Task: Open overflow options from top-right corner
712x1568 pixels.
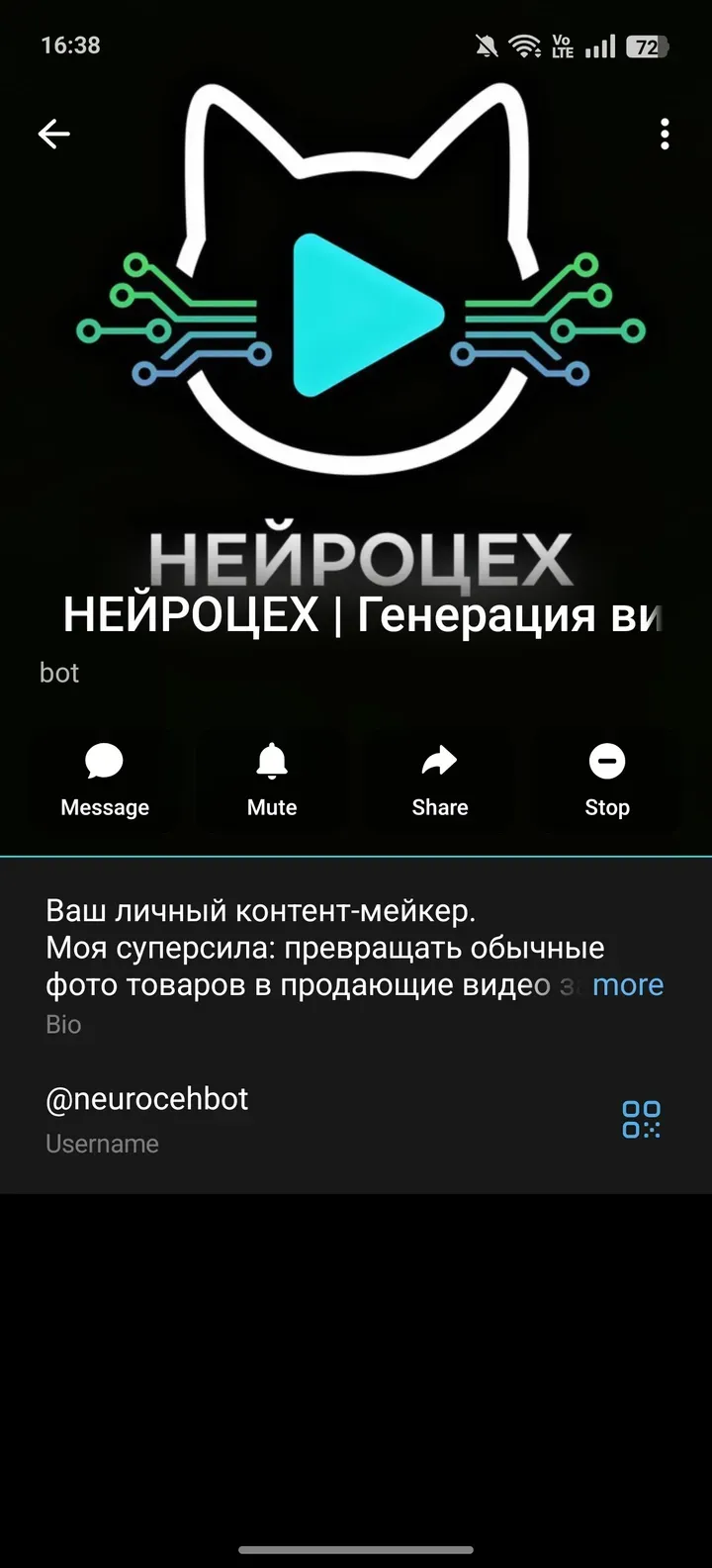Action: (664, 135)
